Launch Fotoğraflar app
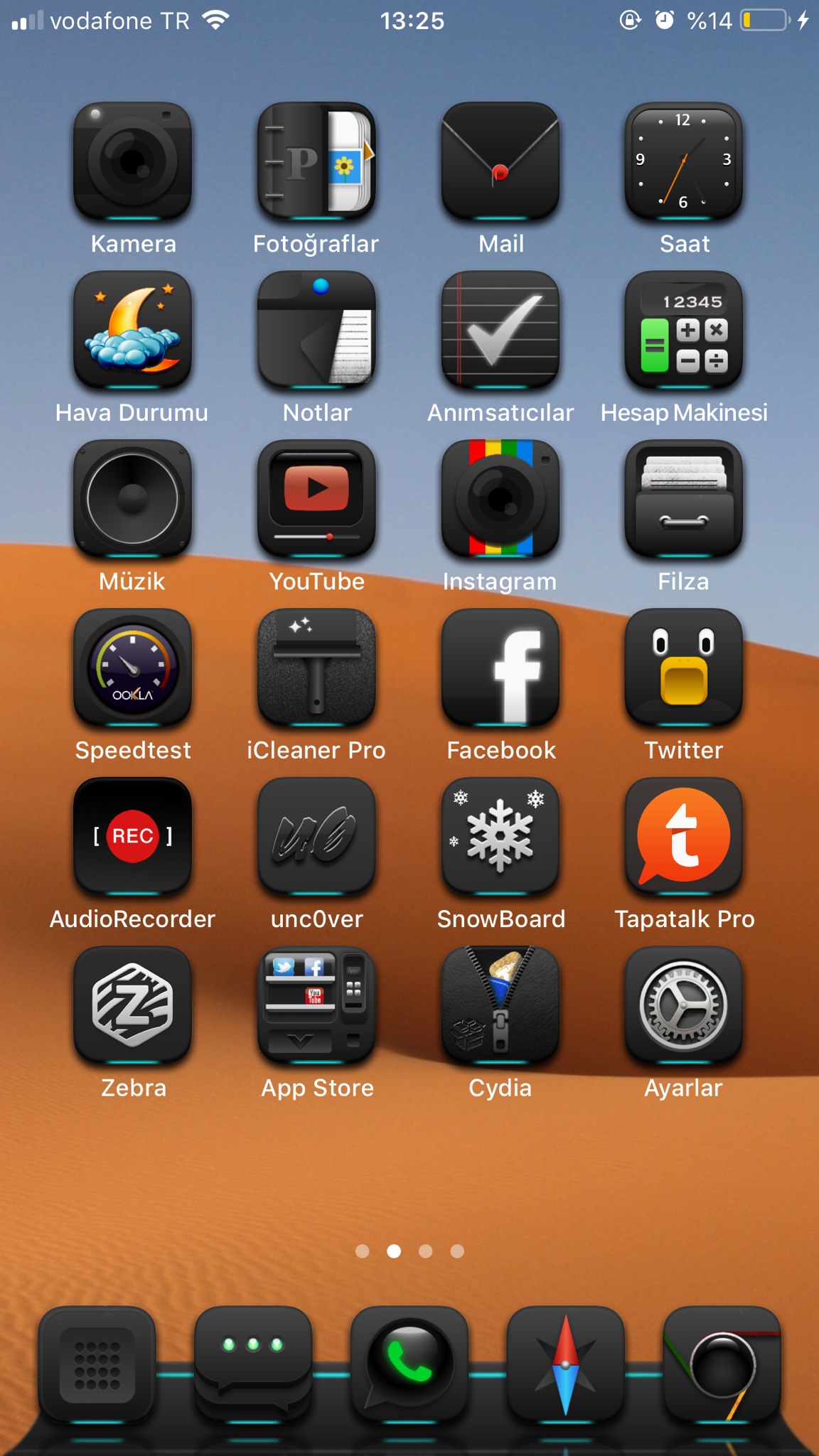 [x=316, y=161]
